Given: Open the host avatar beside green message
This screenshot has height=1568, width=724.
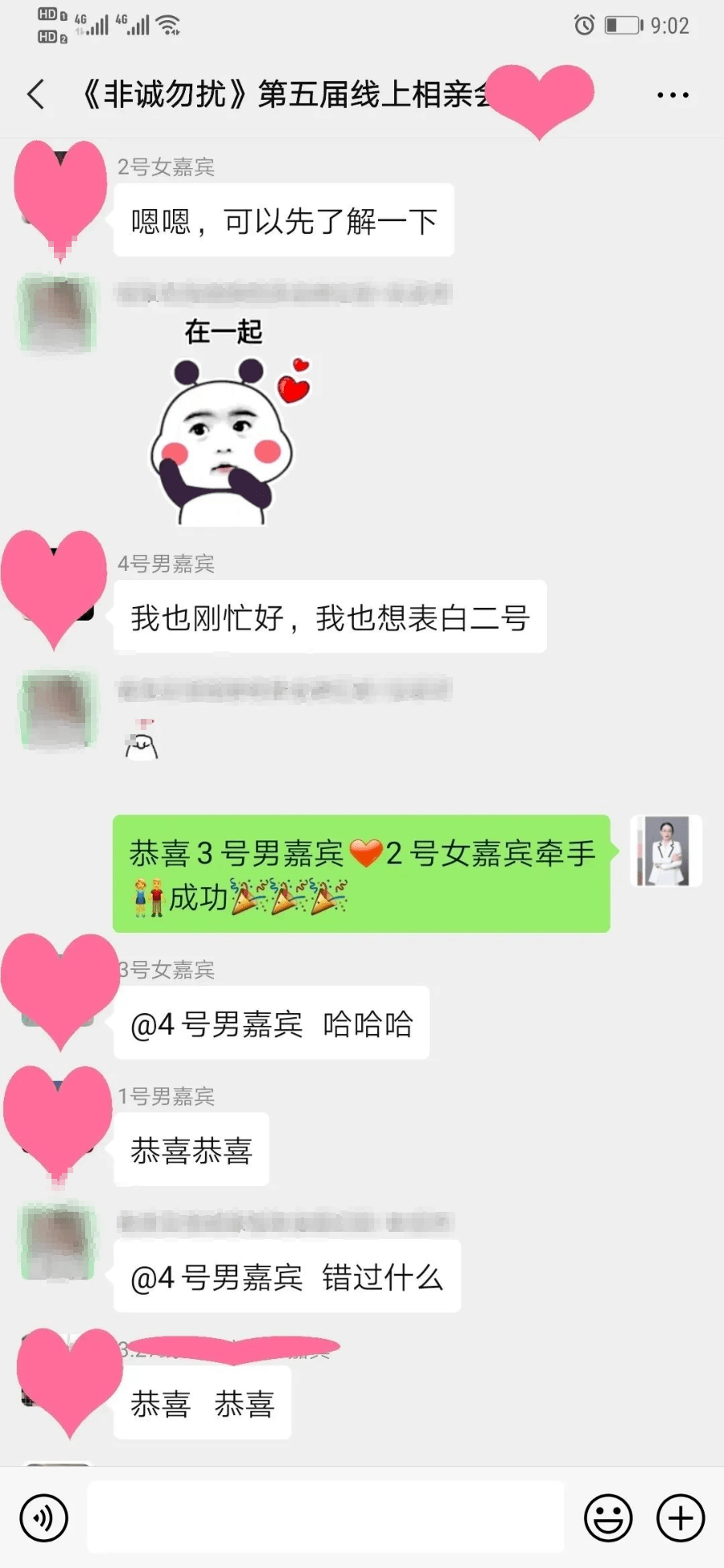Looking at the screenshot, I should [665, 851].
